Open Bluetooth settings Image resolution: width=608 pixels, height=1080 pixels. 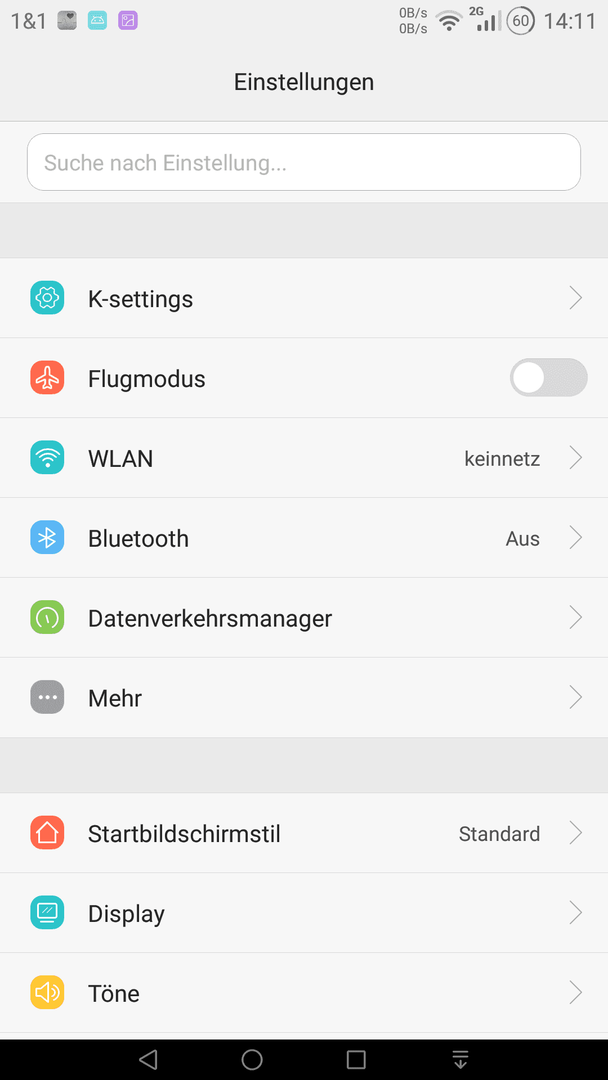(304, 538)
